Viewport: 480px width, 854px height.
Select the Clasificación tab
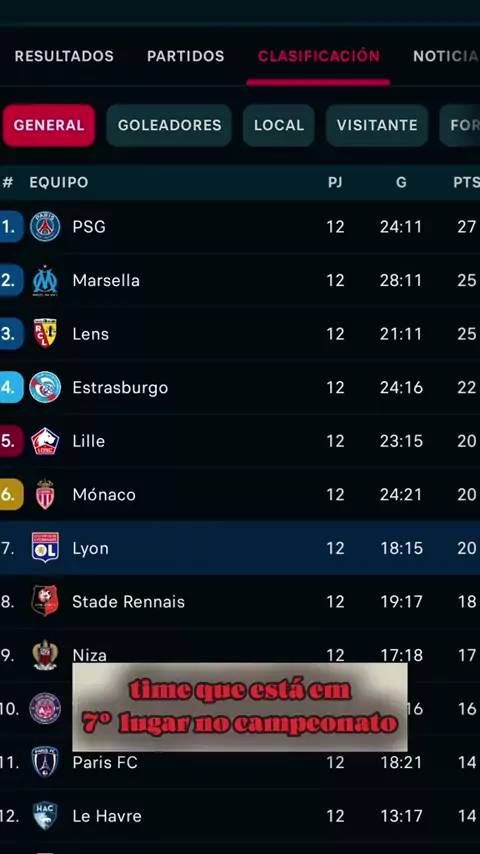(x=319, y=56)
